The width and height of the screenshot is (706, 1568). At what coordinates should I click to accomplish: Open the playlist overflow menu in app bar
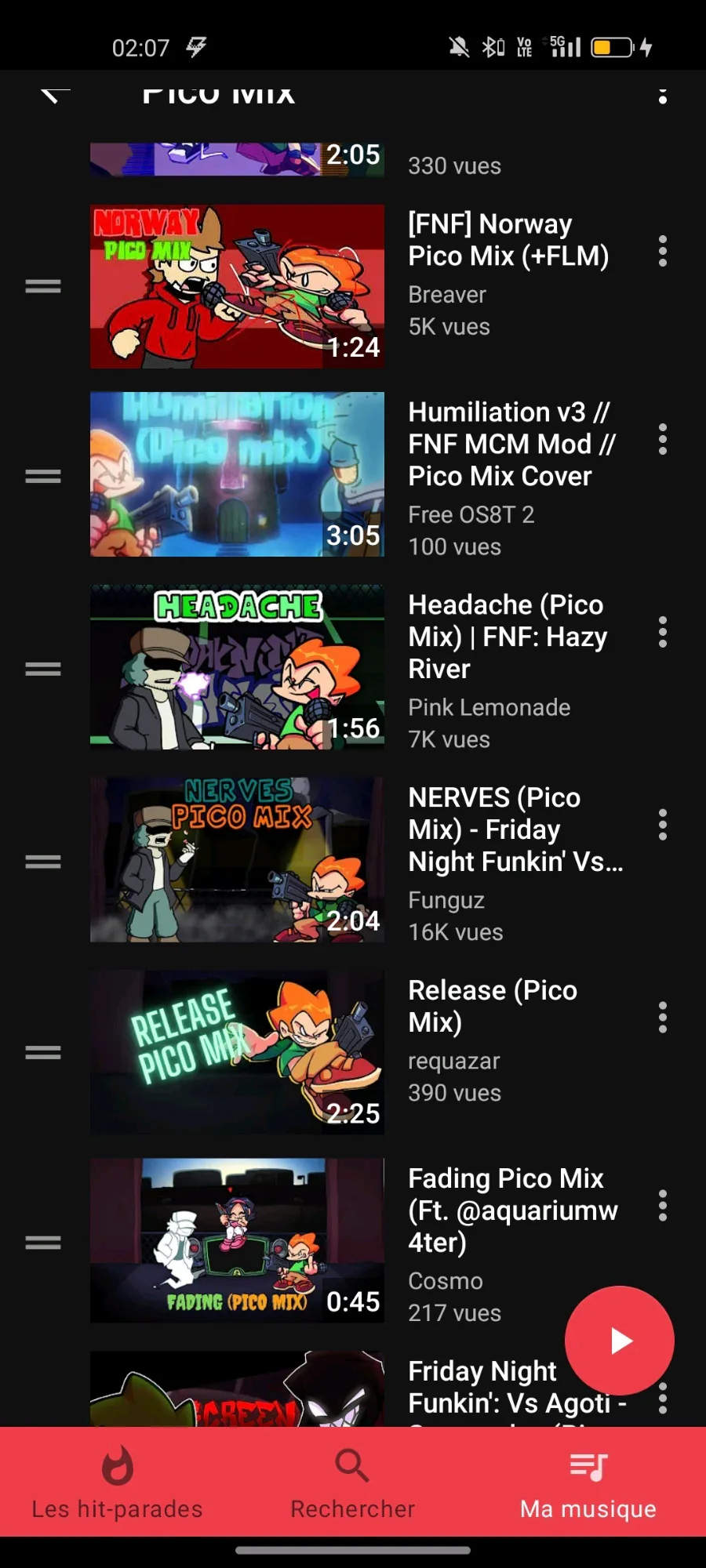663,96
